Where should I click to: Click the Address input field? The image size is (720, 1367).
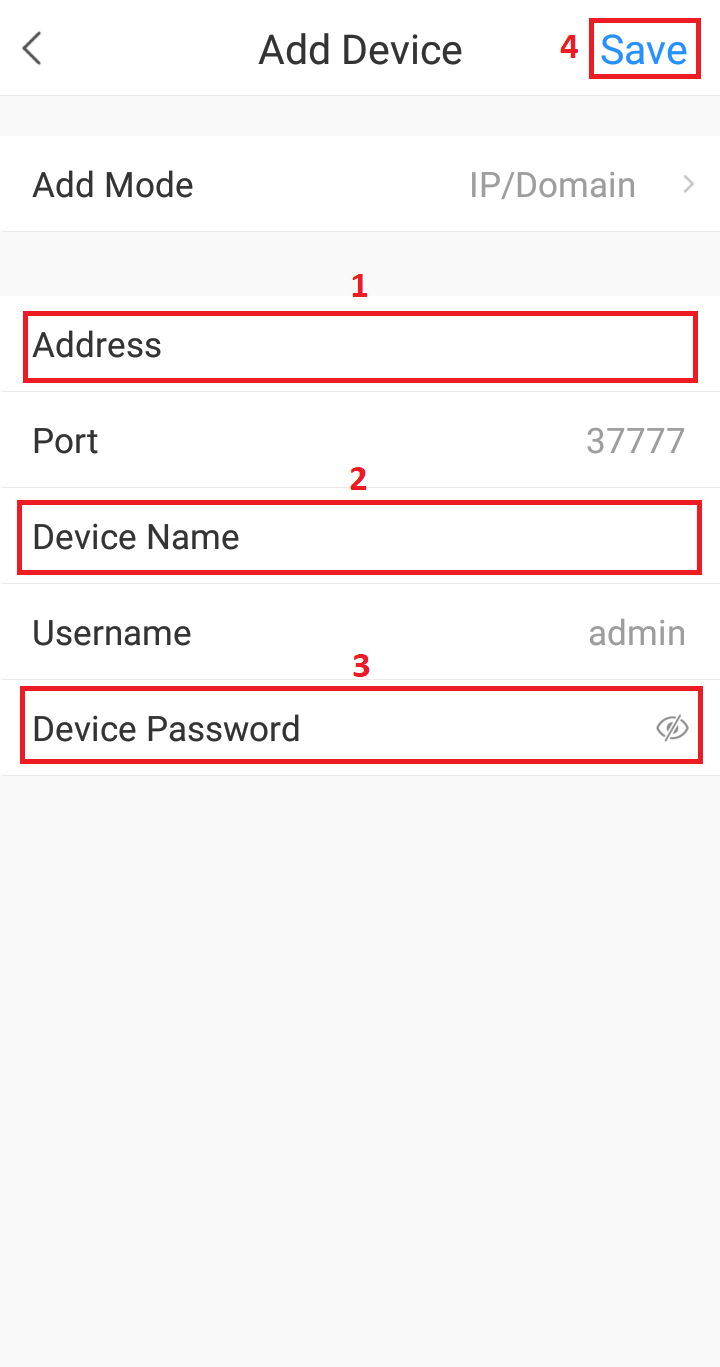point(360,345)
